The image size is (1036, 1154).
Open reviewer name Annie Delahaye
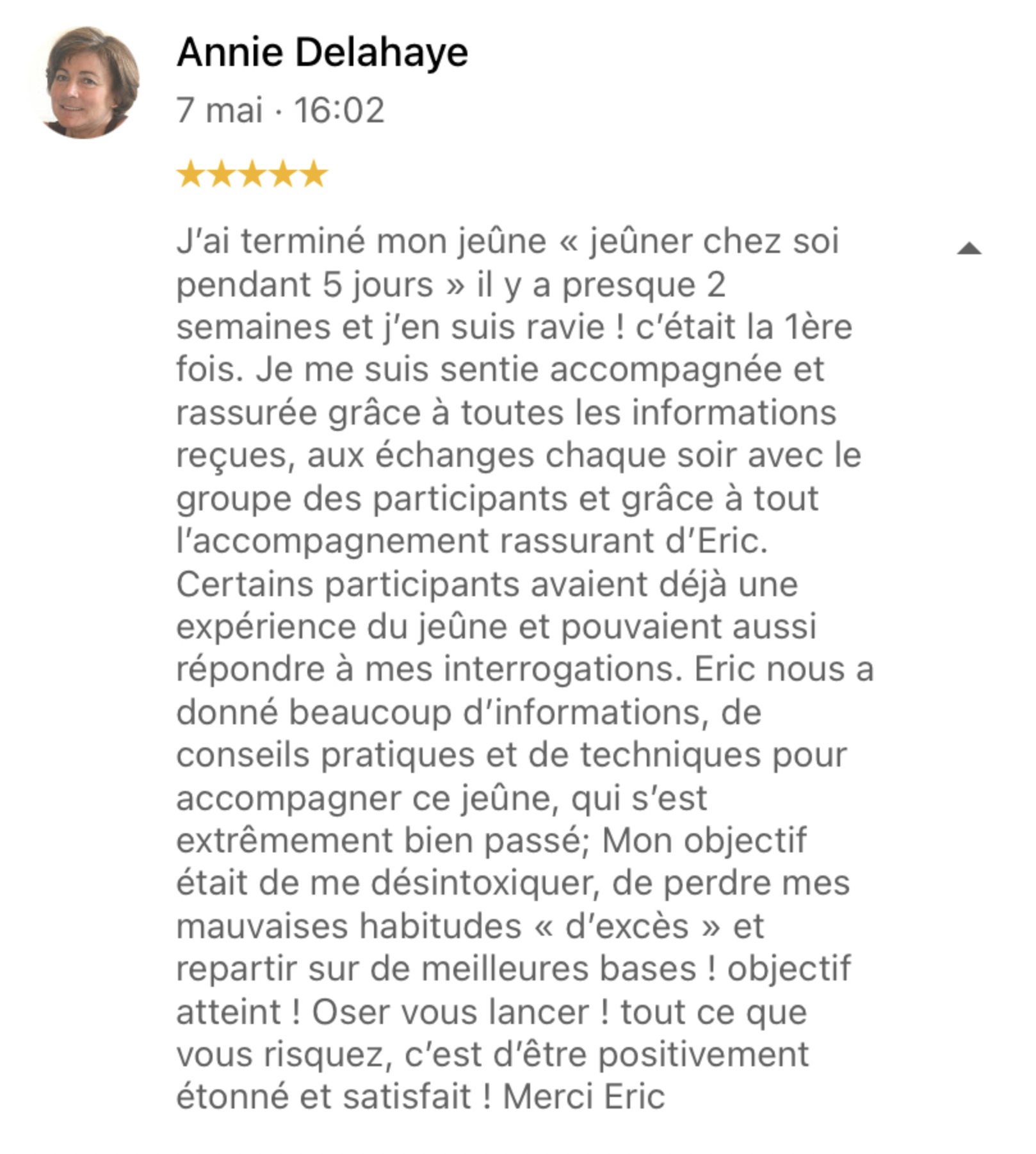tap(322, 52)
